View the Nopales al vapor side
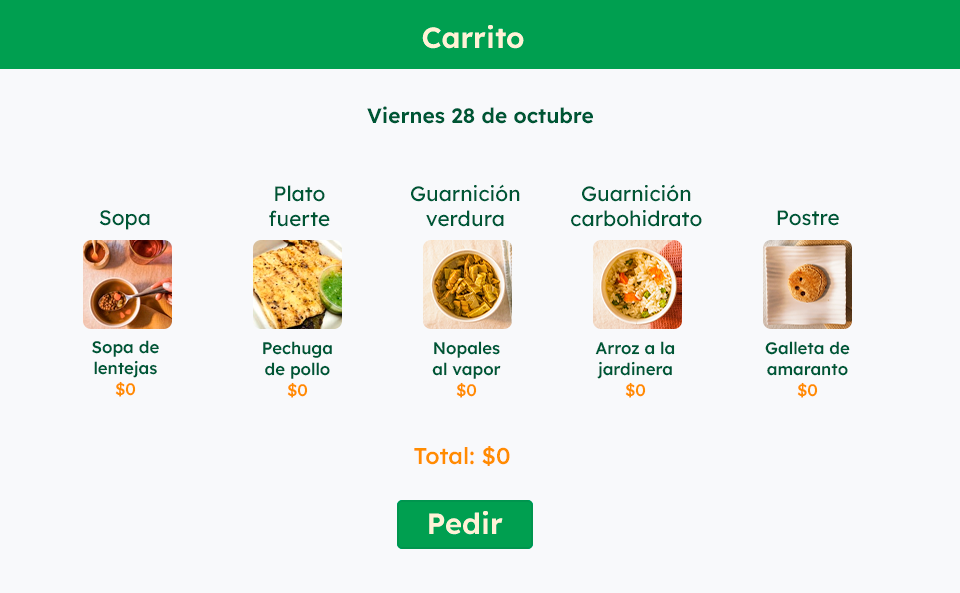Image resolution: width=960 pixels, height=593 pixels. click(x=467, y=285)
